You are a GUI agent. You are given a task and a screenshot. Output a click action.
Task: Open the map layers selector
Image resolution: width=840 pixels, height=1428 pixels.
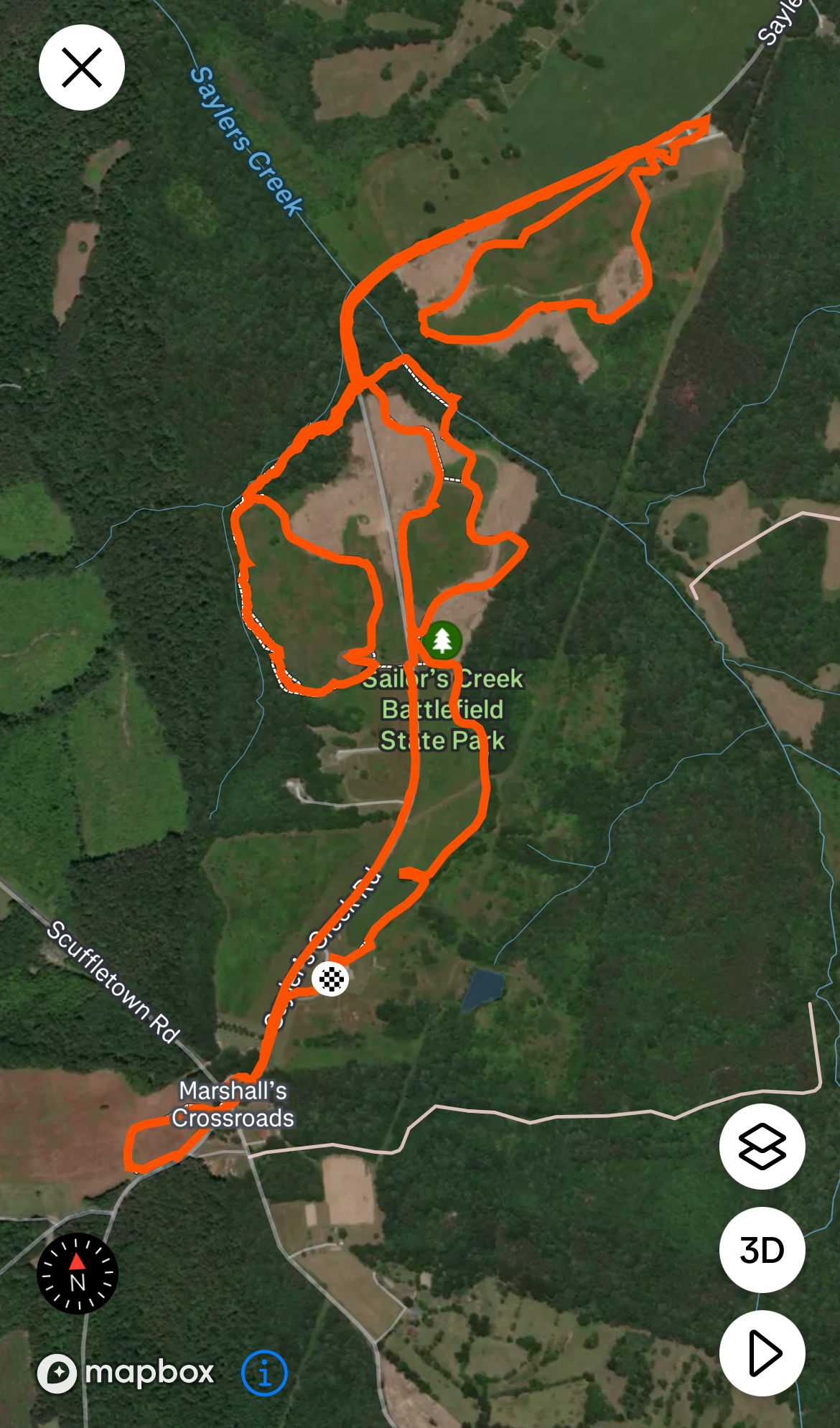coord(762,1147)
